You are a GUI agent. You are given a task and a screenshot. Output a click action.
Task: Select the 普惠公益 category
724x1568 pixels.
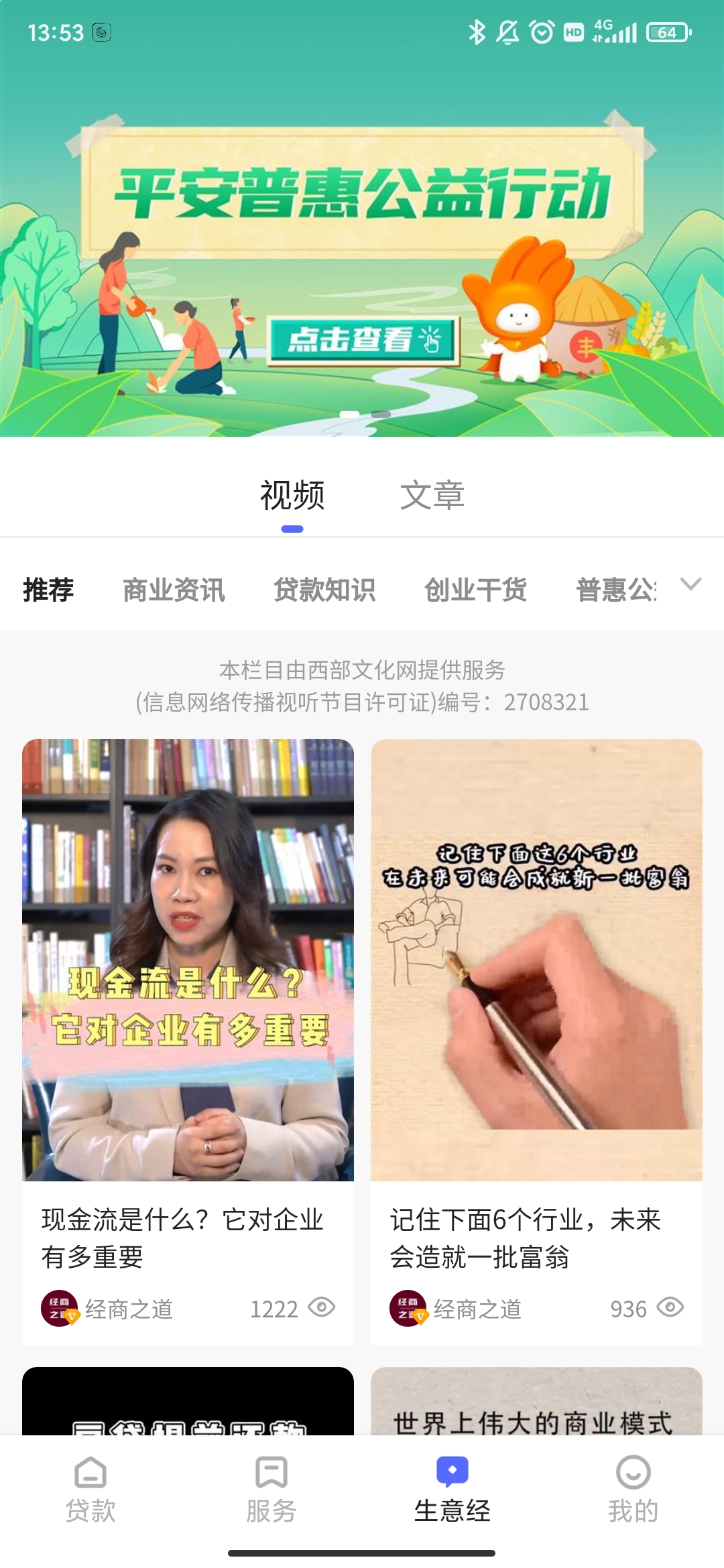pos(615,590)
